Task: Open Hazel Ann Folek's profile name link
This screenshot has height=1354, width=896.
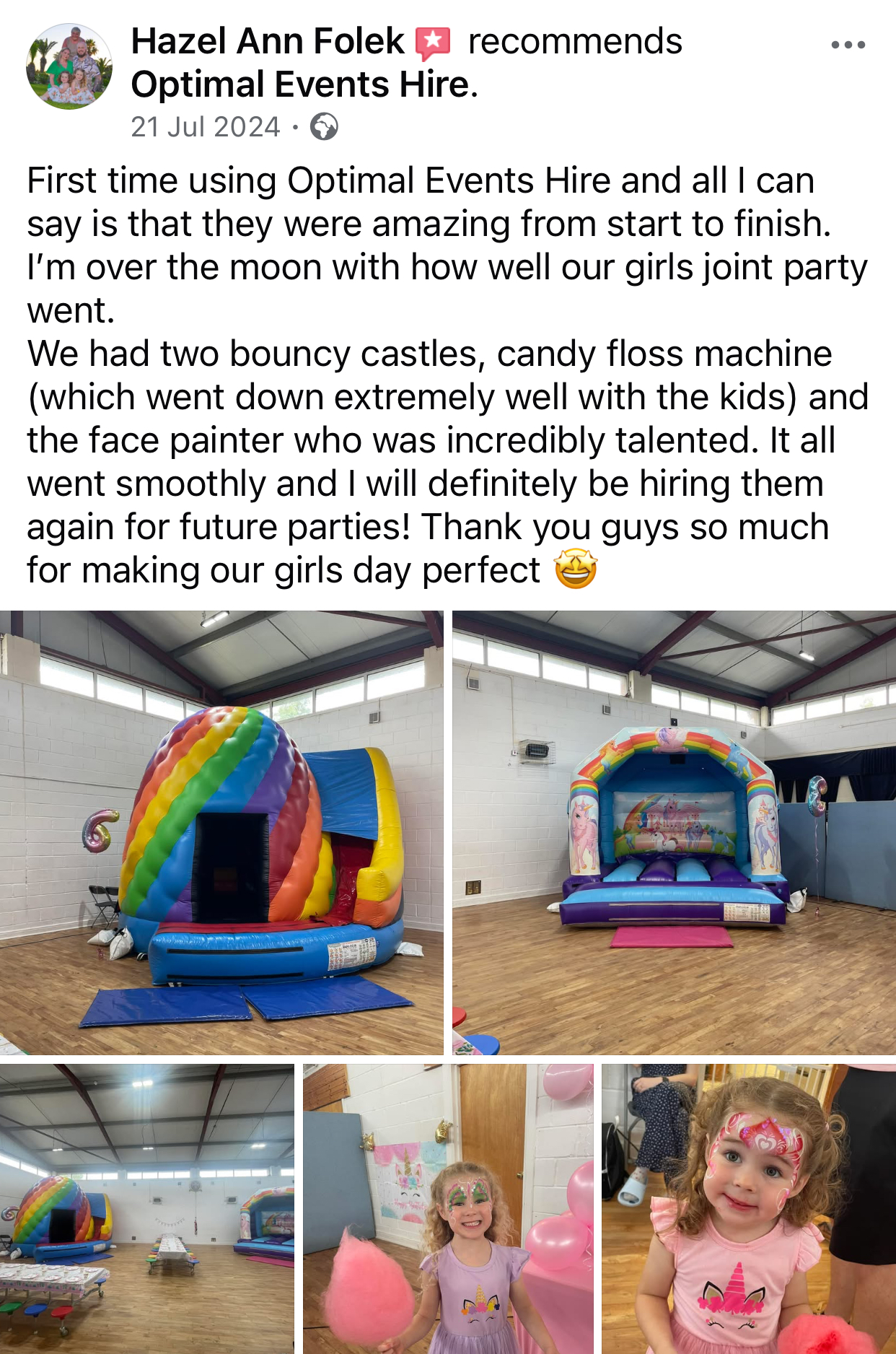Action: click(x=268, y=41)
